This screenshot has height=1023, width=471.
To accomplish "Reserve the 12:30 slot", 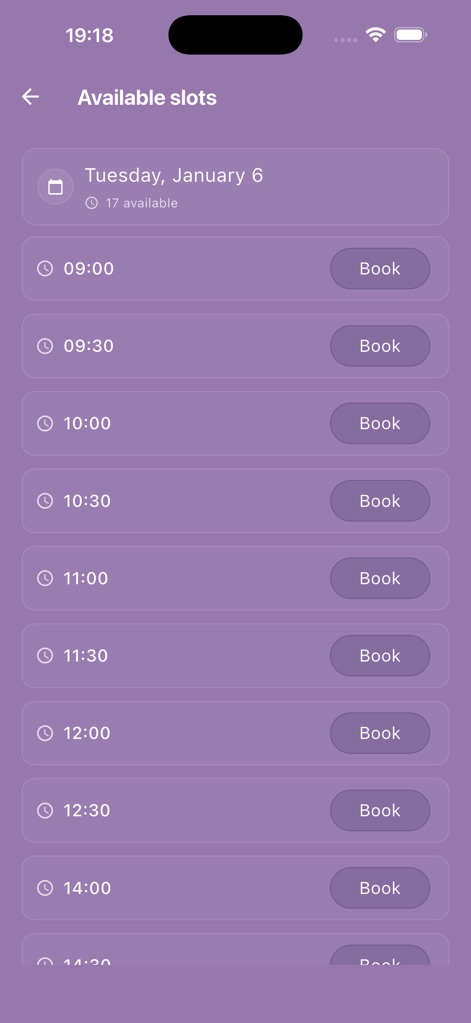I will [380, 810].
